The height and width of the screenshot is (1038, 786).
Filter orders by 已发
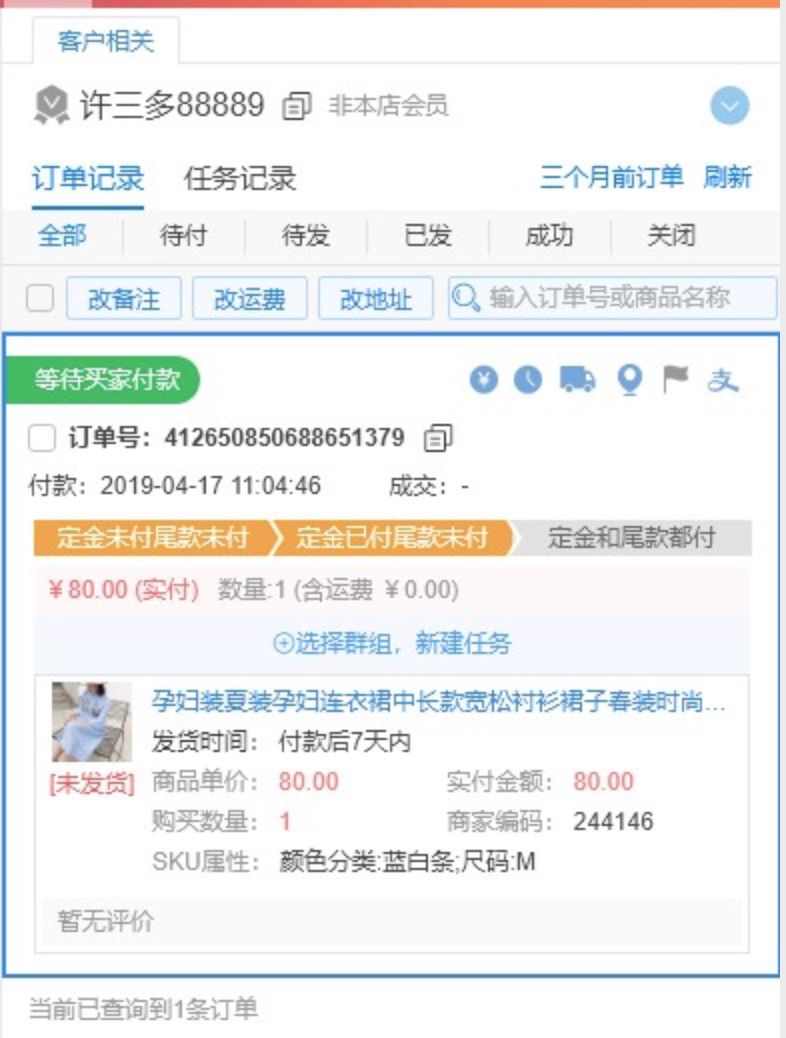point(427,236)
